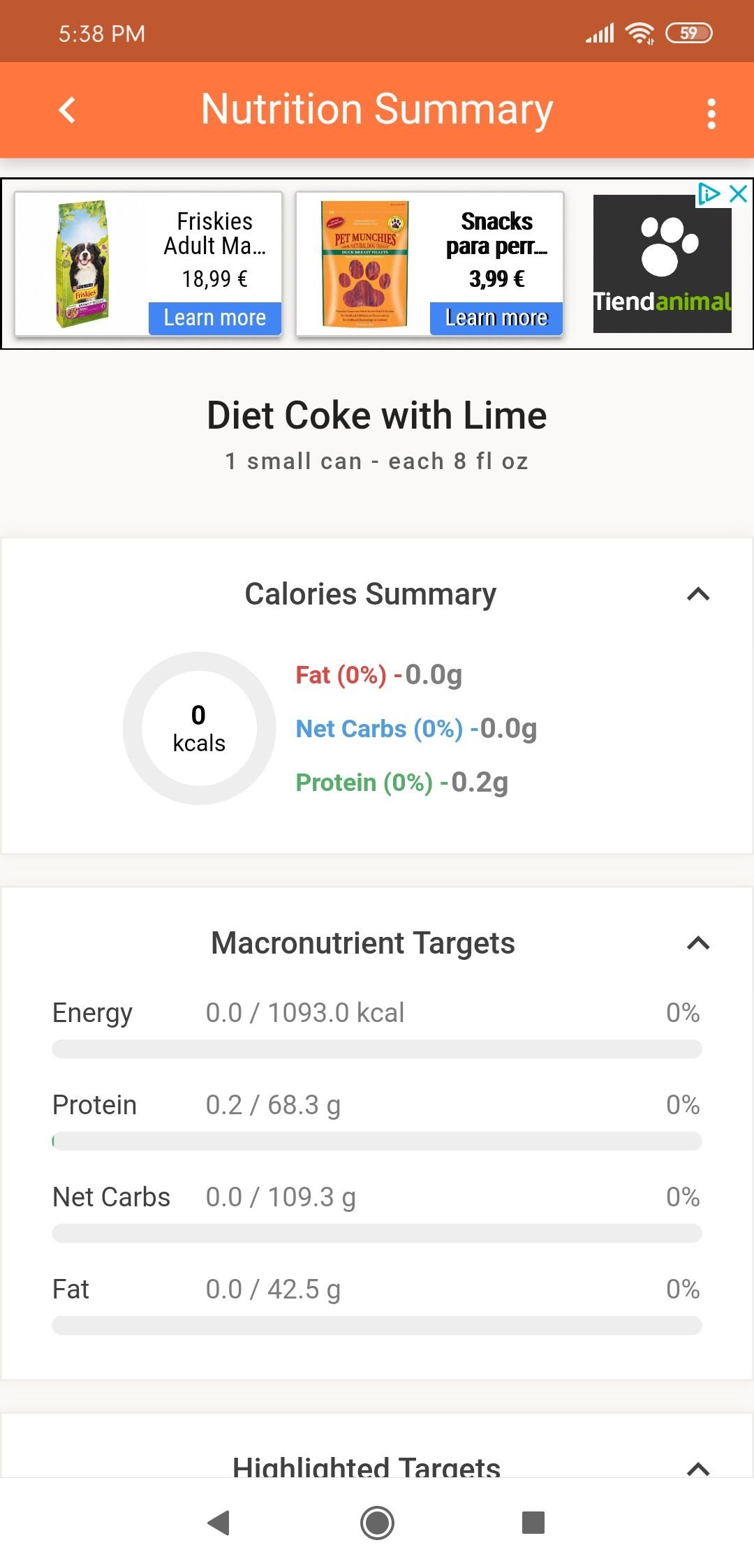
Task: Tap Learn more on Snacks para perros ad
Action: click(x=496, y=318)
